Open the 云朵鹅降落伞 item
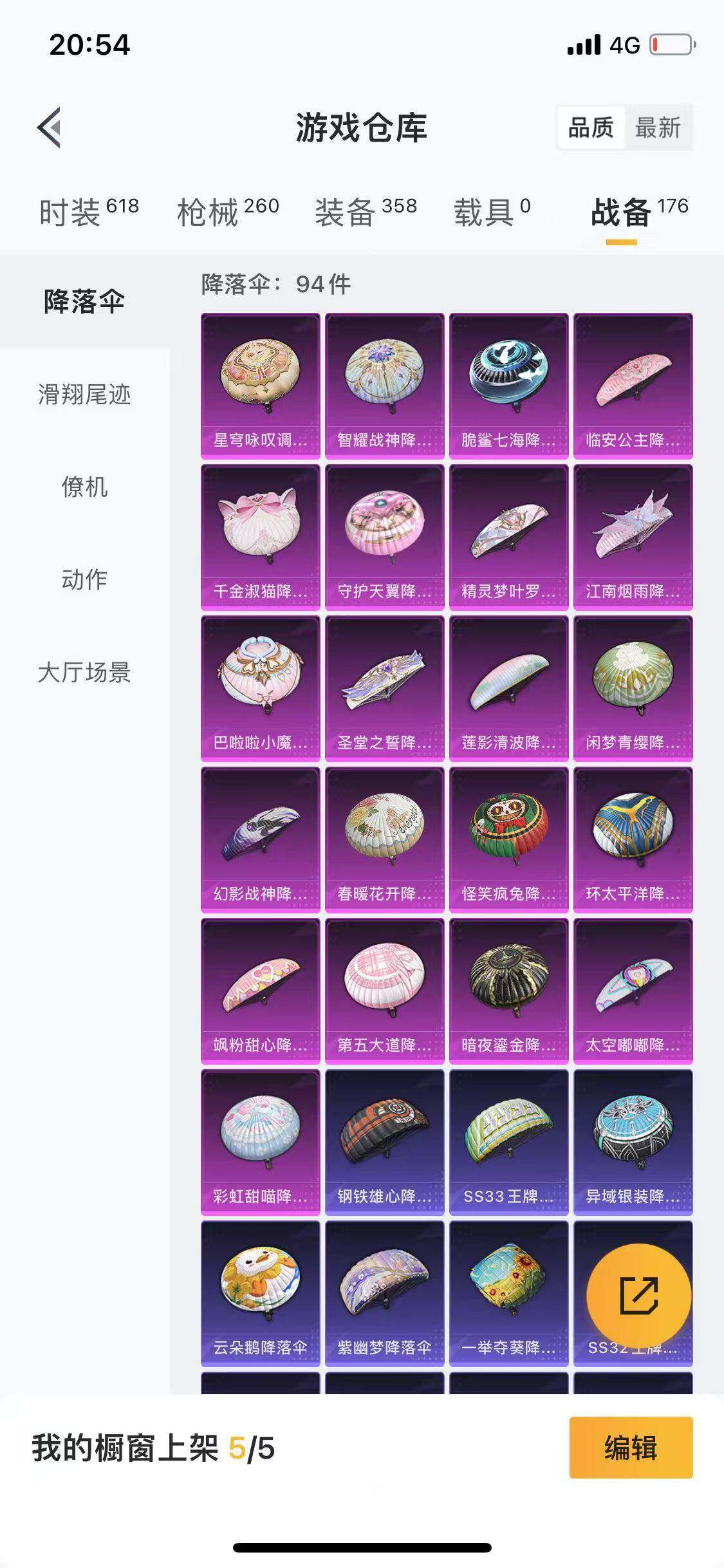Image resolution: width=724 pixels, height=1568 pixels. point(259,1299)
